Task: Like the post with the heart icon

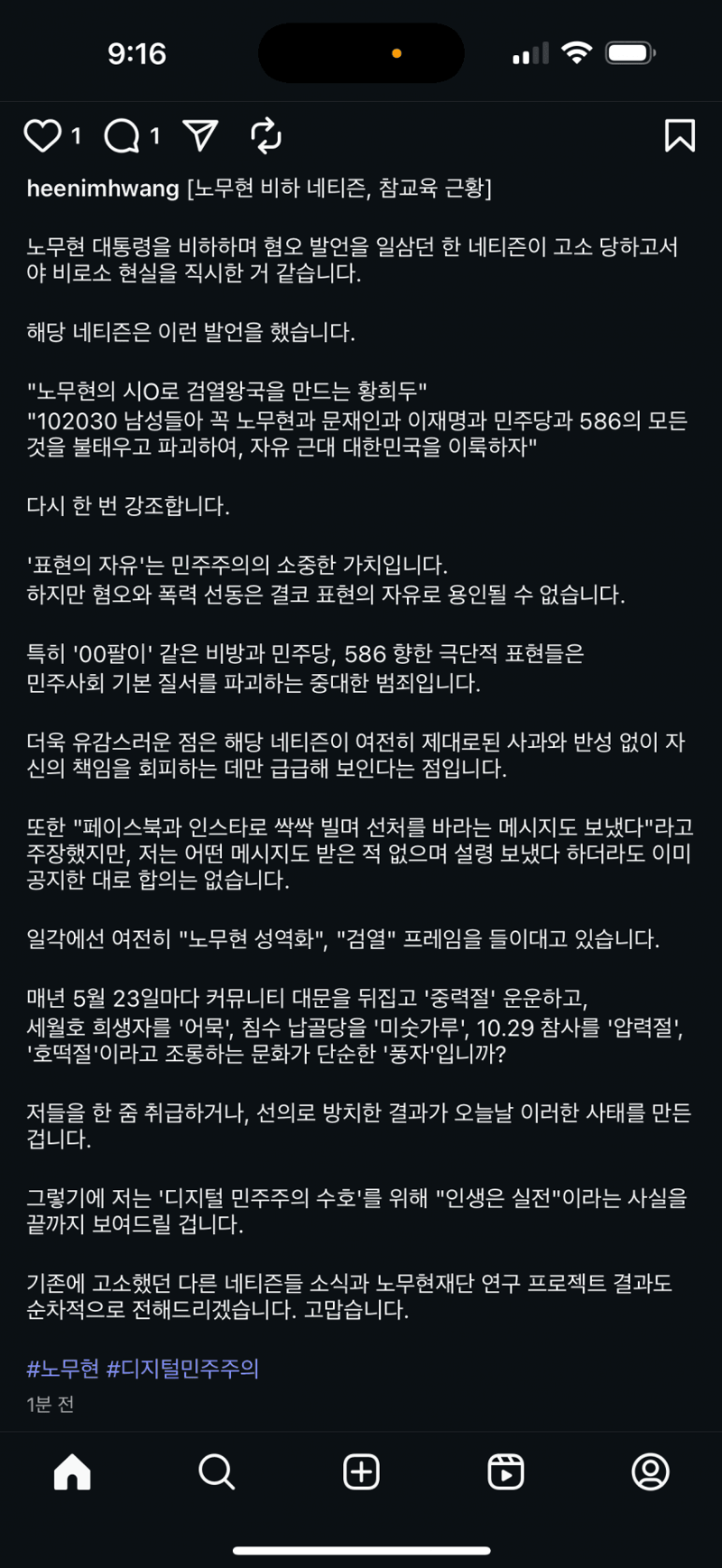Action: click(42, 136)
